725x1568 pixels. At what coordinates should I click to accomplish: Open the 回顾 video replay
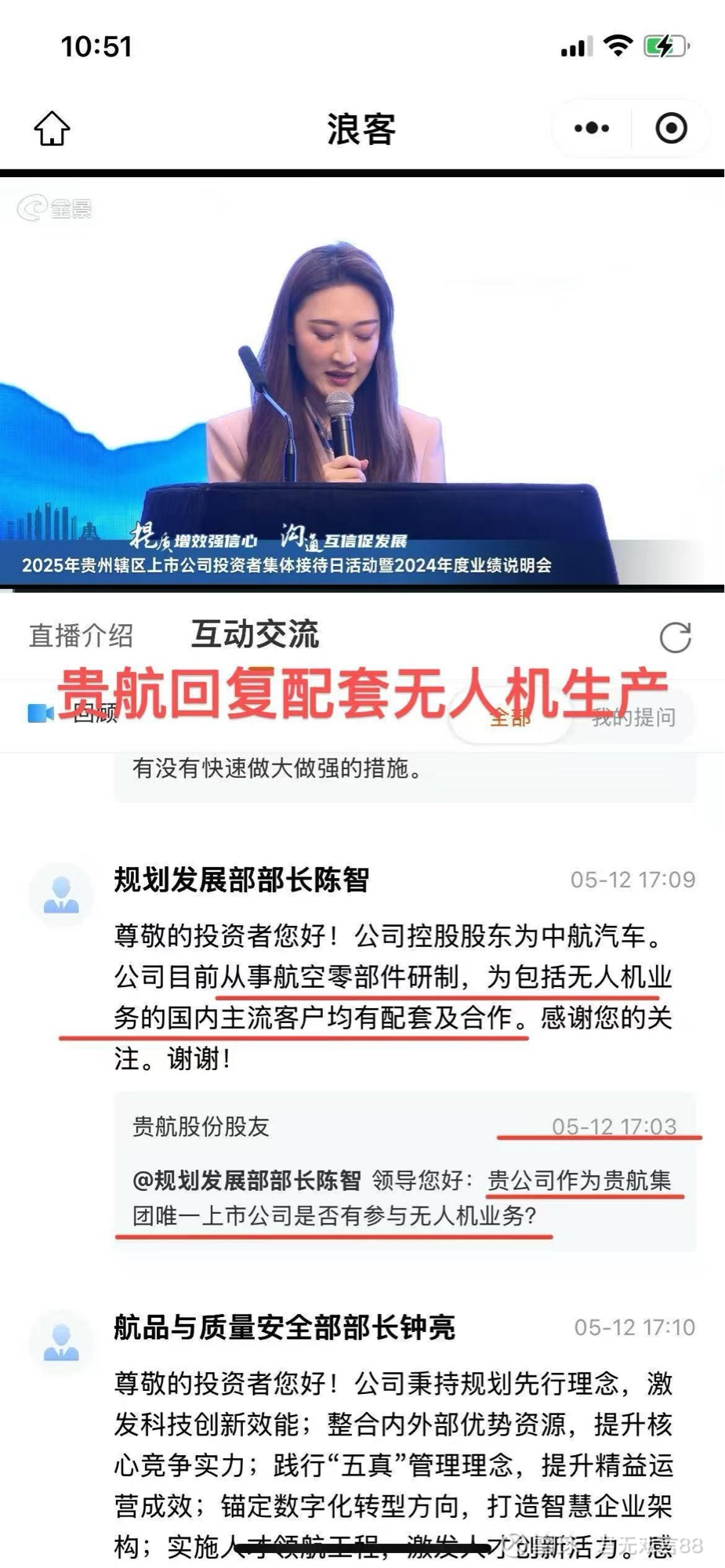tap(74, 713)
